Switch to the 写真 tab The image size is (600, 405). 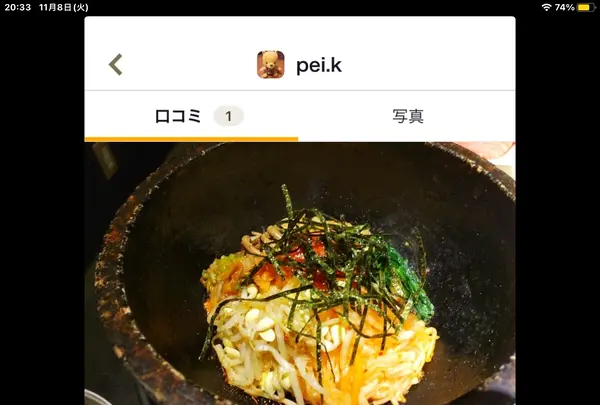[407, 116]
